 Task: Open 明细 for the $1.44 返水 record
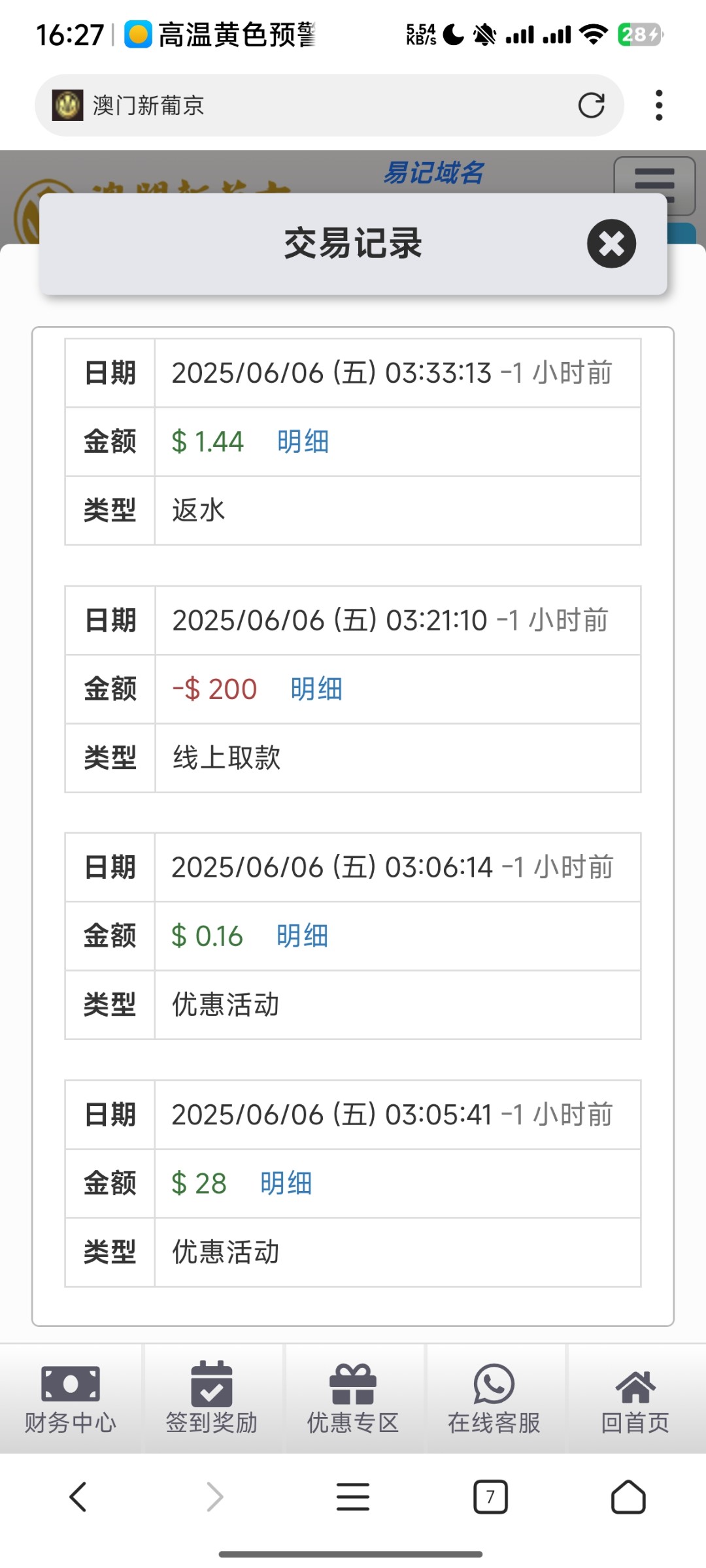point(303,442)
